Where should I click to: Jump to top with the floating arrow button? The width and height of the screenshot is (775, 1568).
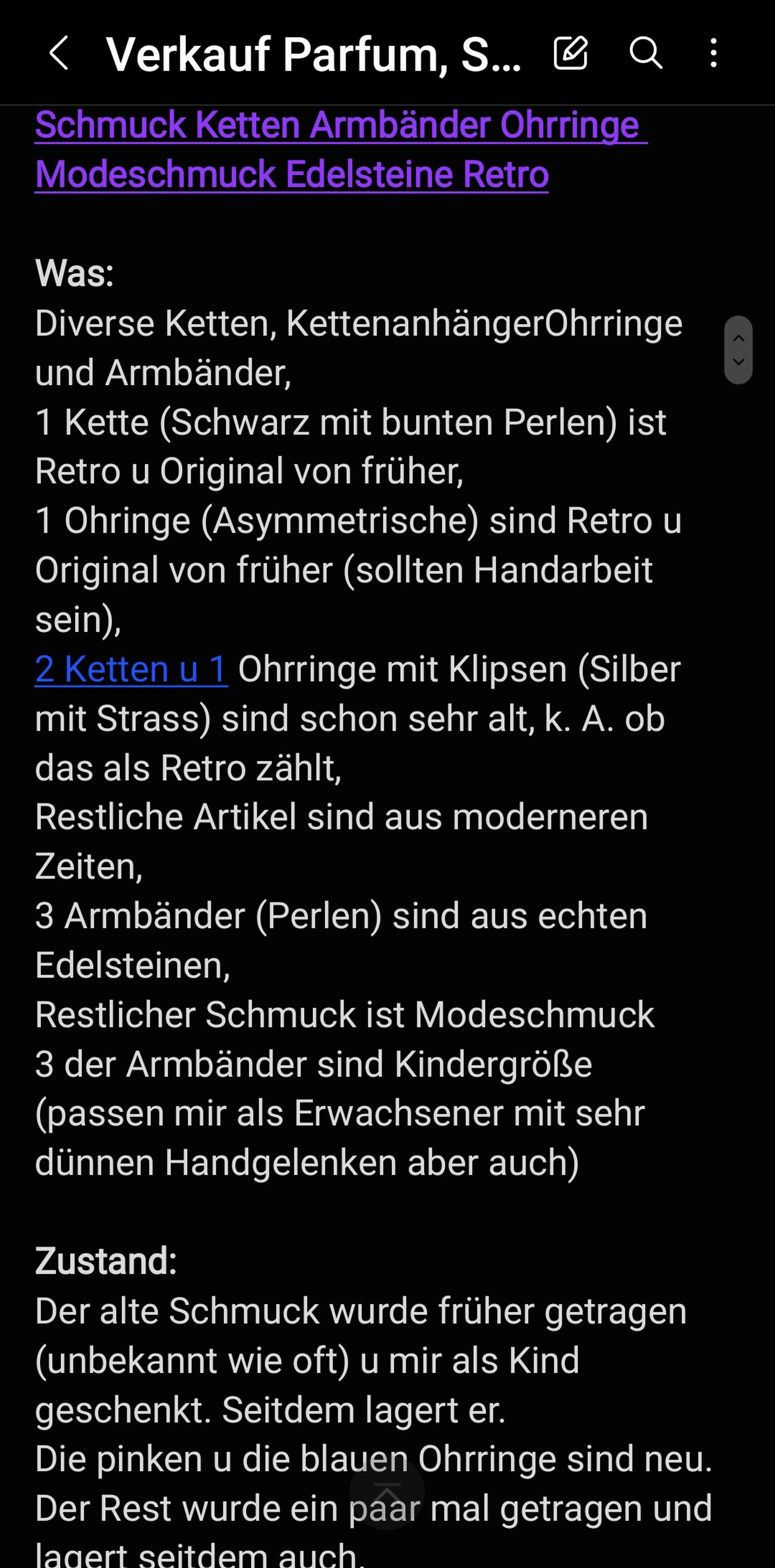pyautogui.click(x=386, y=1491)
